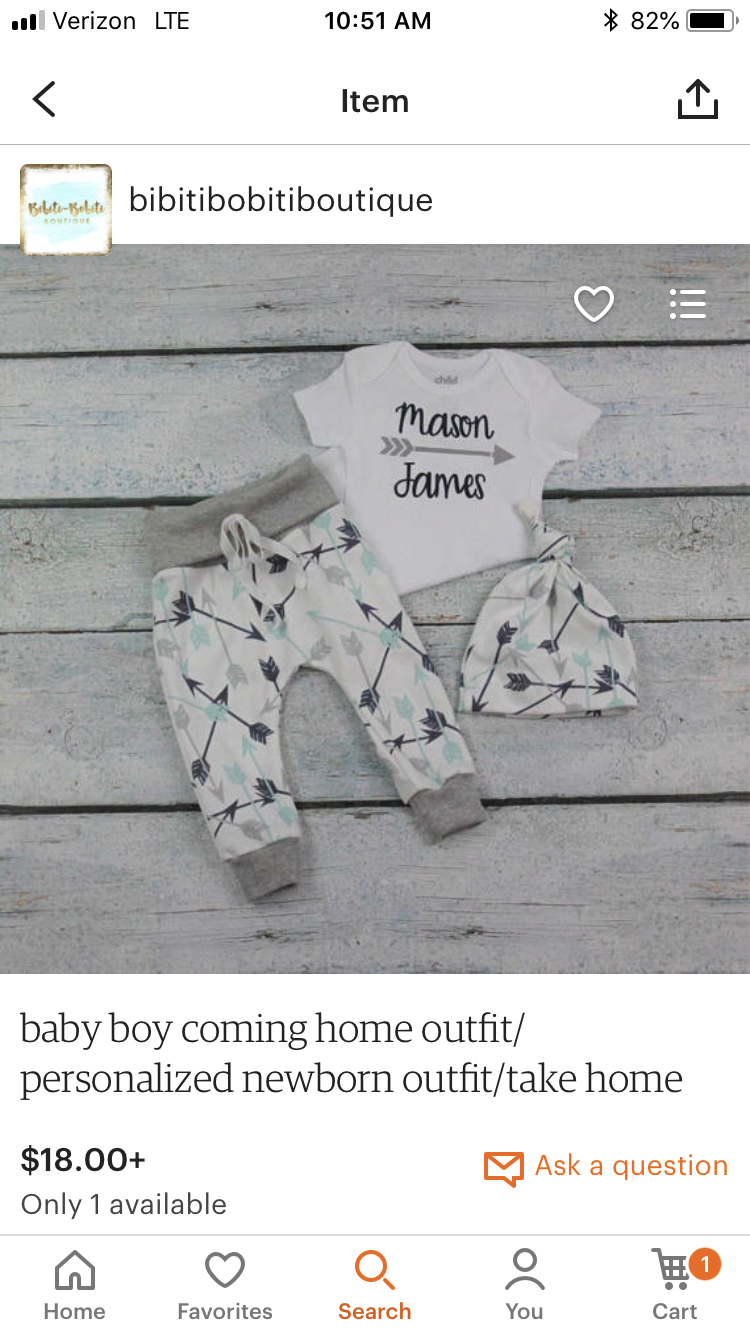Add the item to a list
Screen dimensions: 750x1334
(x=687, y=304)
